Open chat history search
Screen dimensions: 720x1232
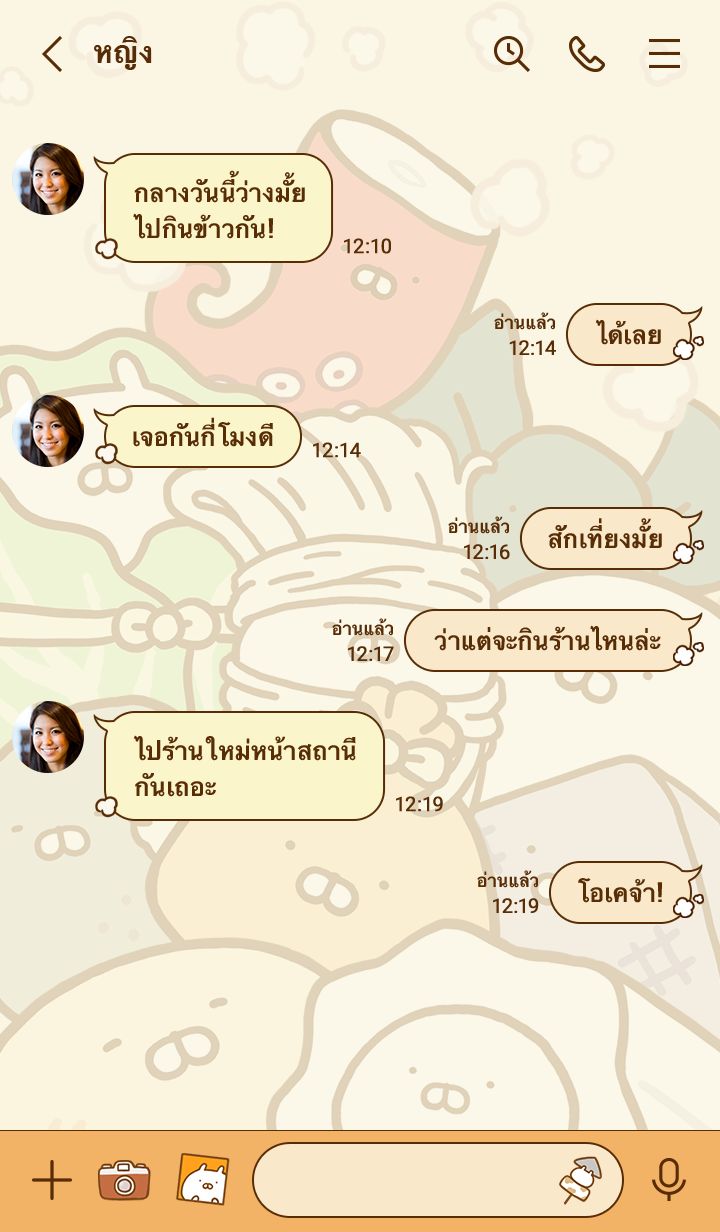point(511,54)
